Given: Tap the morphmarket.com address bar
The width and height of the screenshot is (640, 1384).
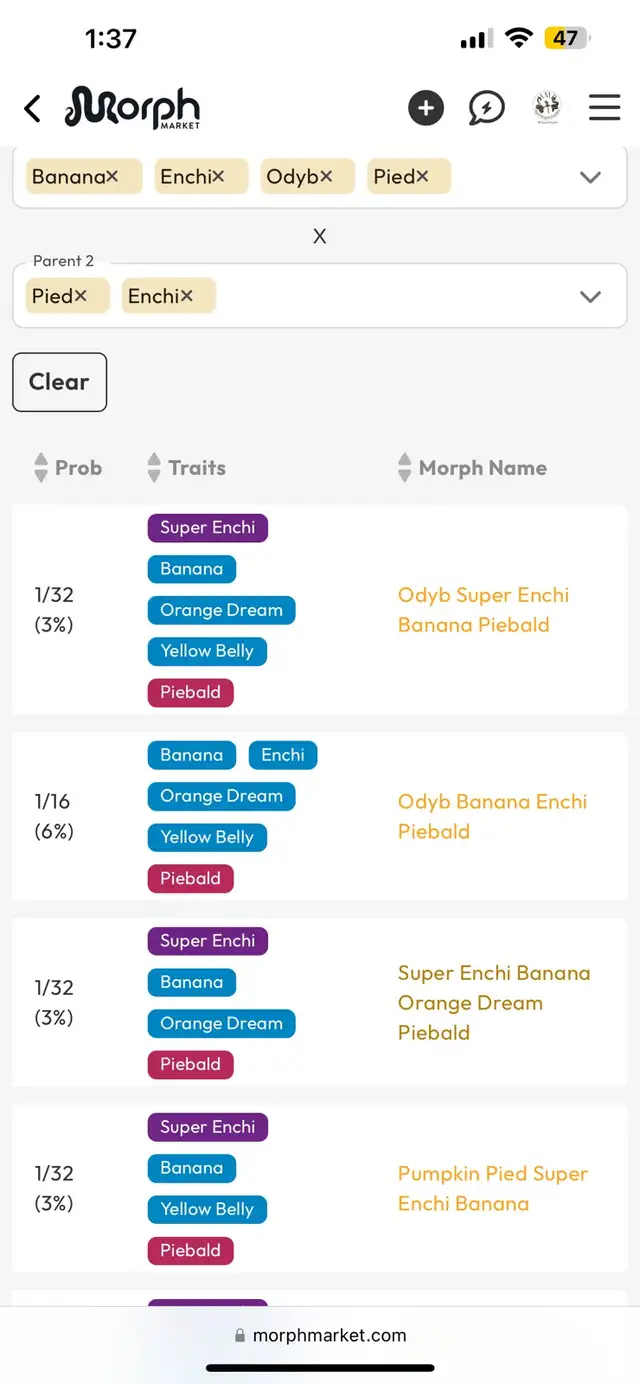Looking at the screenshot, I should pos(320,1335).
